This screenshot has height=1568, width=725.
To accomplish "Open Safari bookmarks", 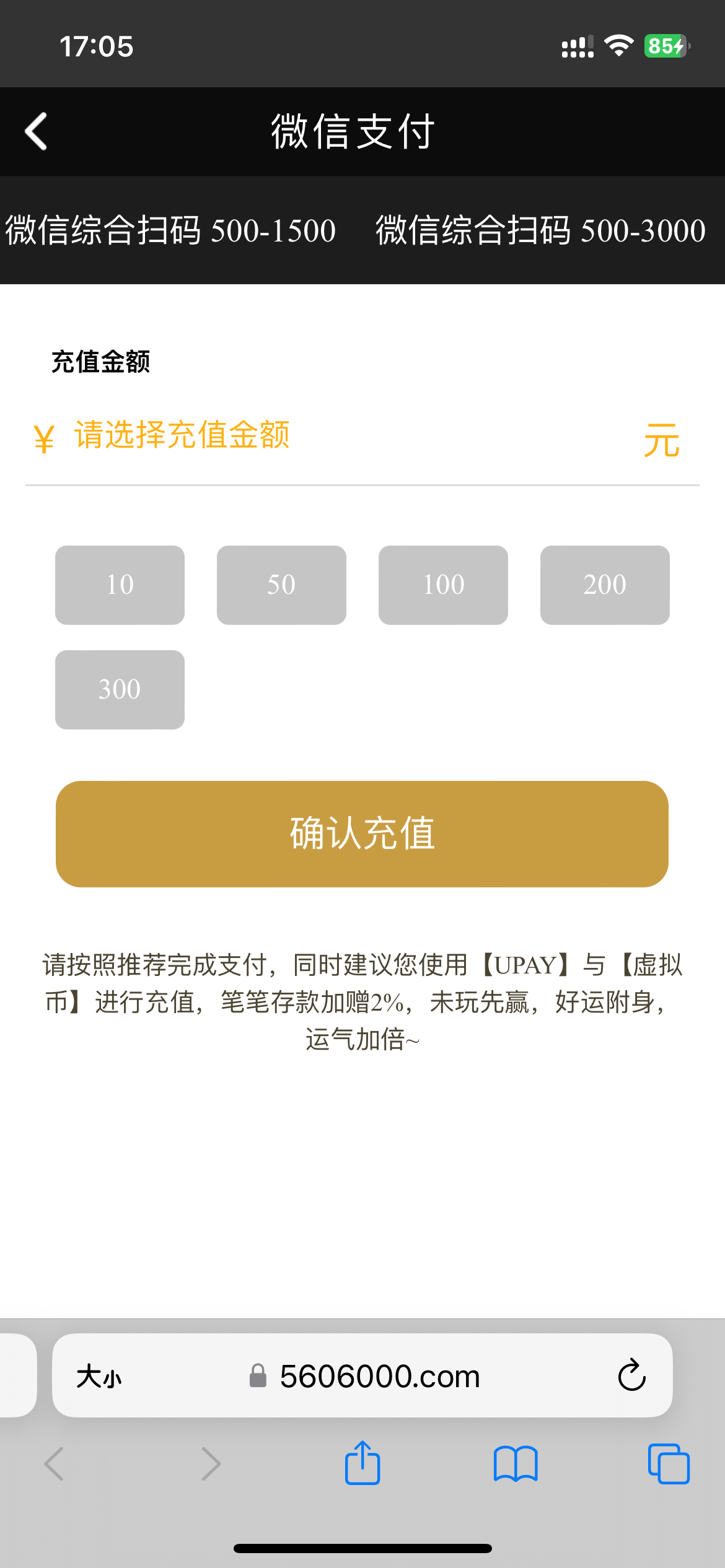I will pyautogui.click(x=516, y=1464).
